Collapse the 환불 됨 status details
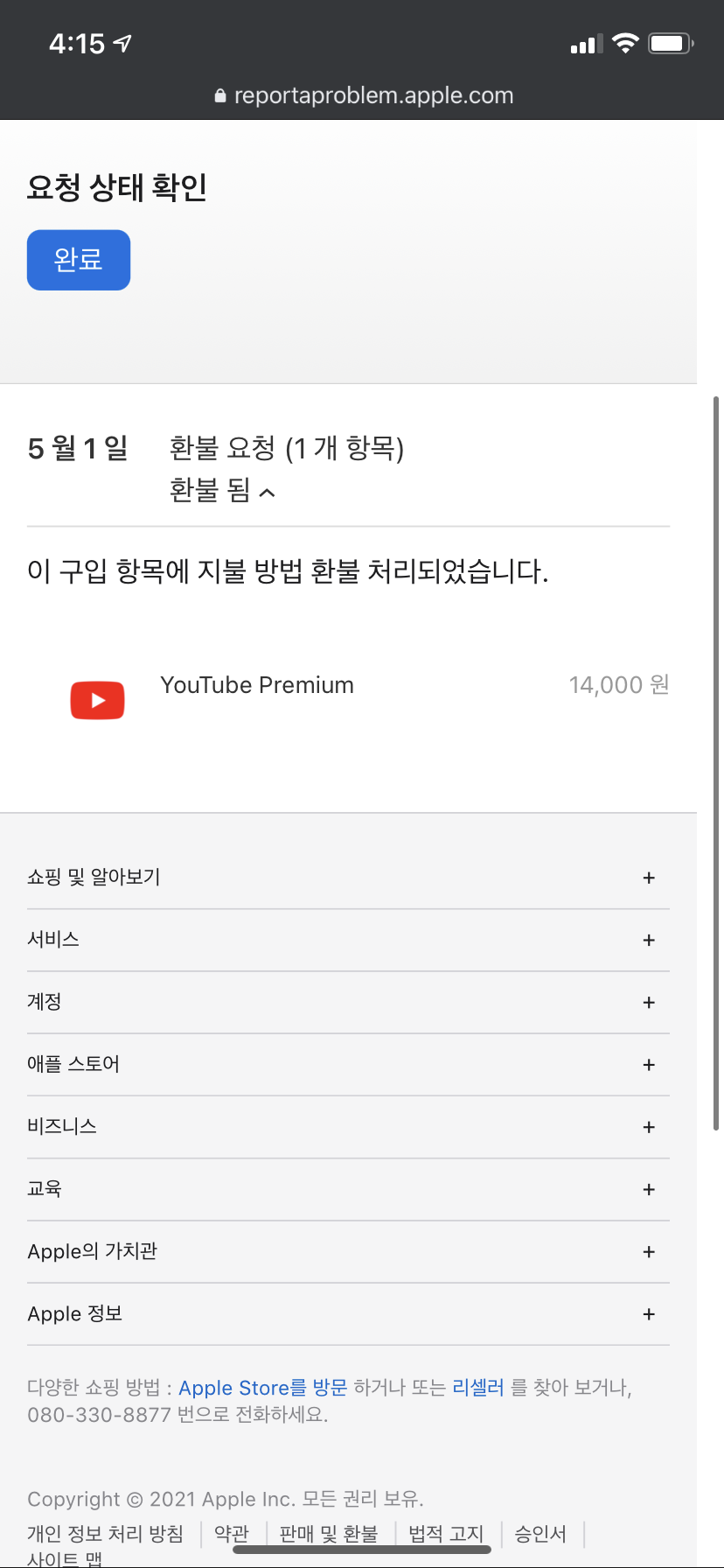Viewport: 724px width, 1568px height. (x=223, y=491)
